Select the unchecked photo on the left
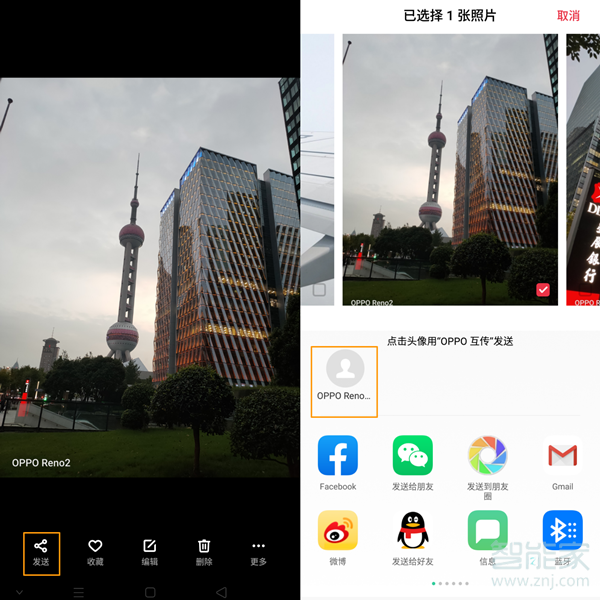This screenshot has width=600, height=600. (x=319, y=290)
